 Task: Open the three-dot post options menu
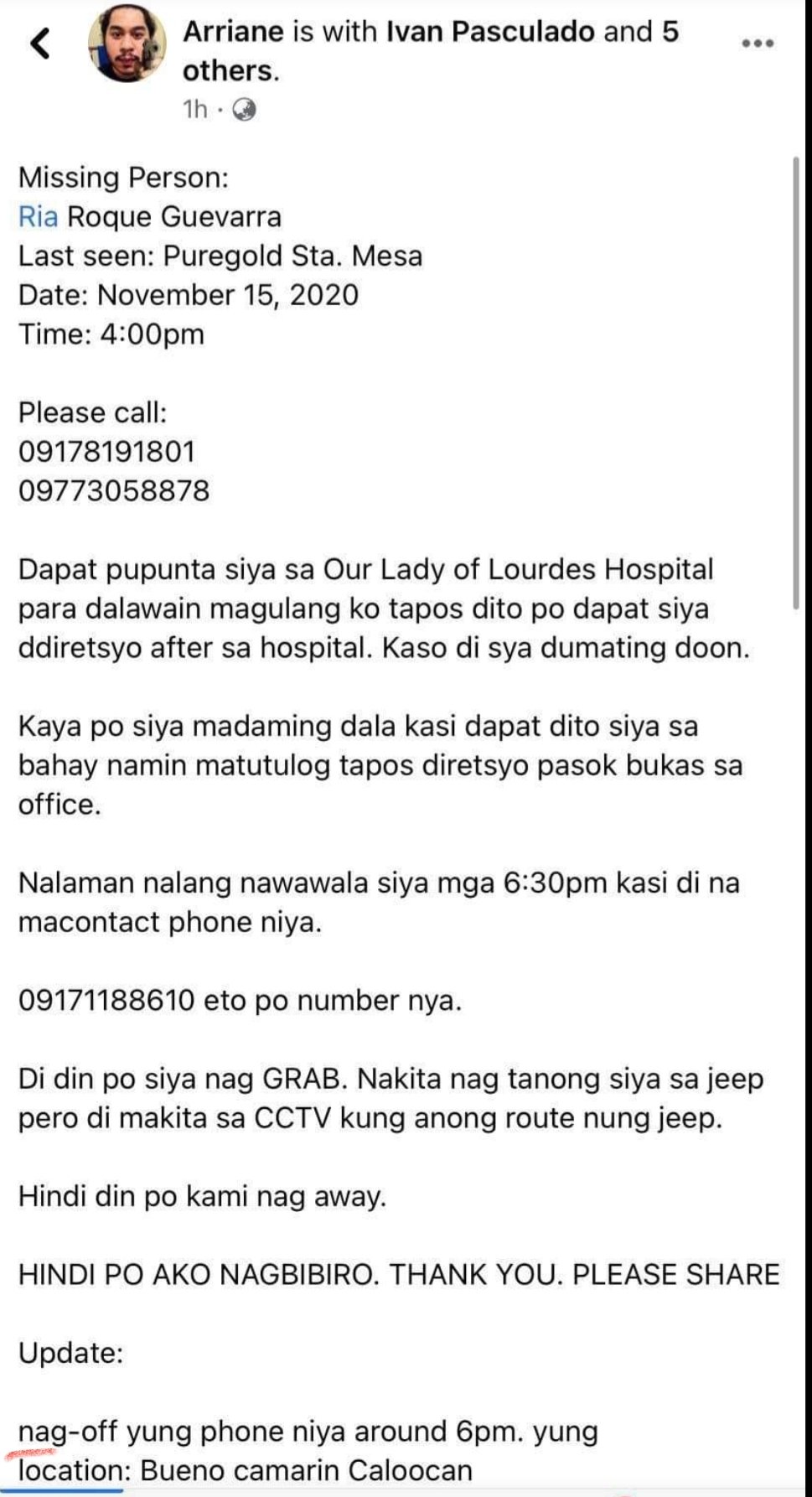click(758, 44)
